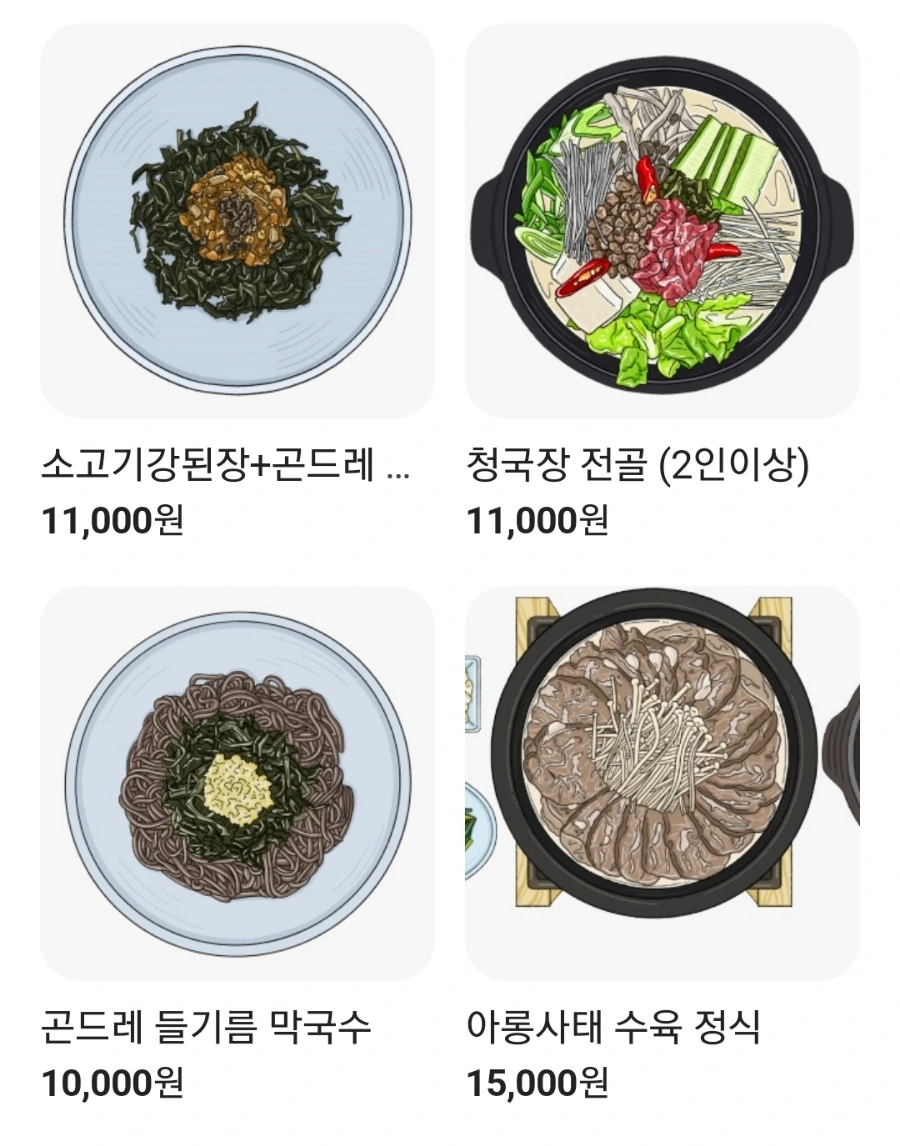Screen dimensions: 900x1146
Task: Open the 소고기강된장+곤드레 menu item
Action: pyautogui.click(x=237, y=221)
